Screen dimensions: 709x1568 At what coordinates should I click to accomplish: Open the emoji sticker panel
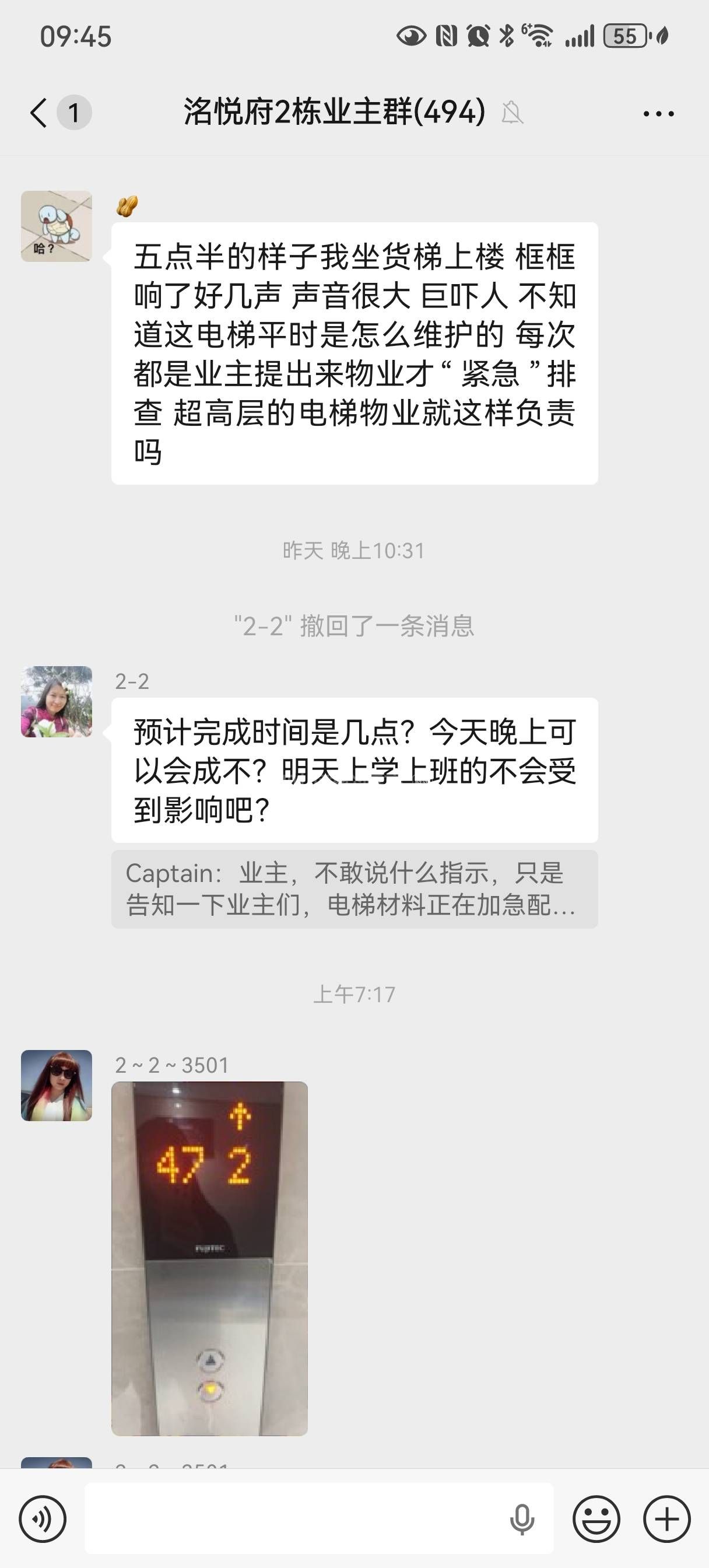596,1518
